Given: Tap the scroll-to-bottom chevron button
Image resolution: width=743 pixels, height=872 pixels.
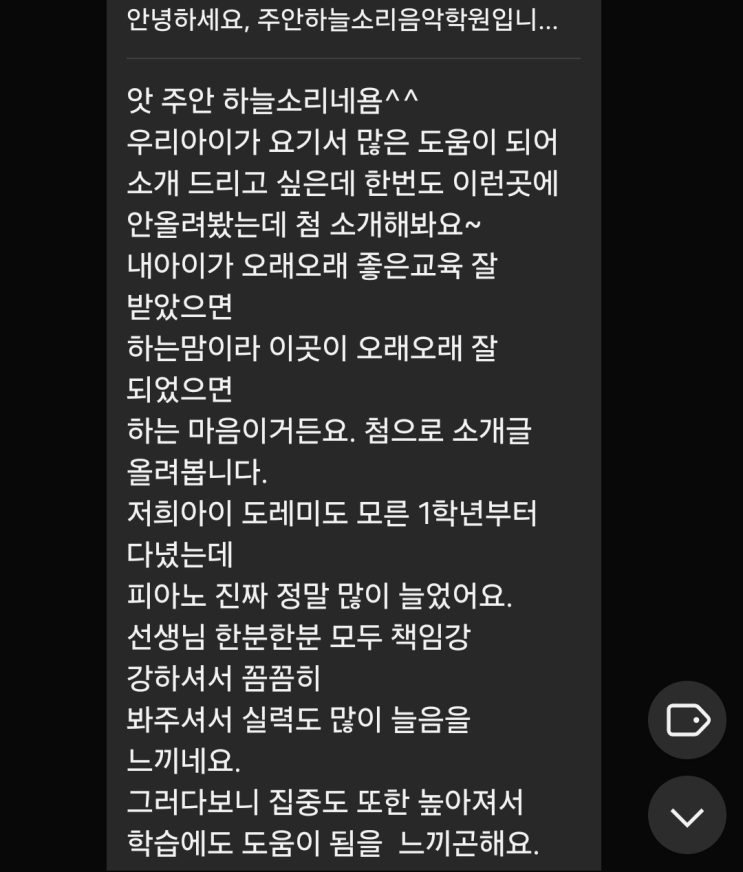Looking at the screenshot, I should pos(686,815).
